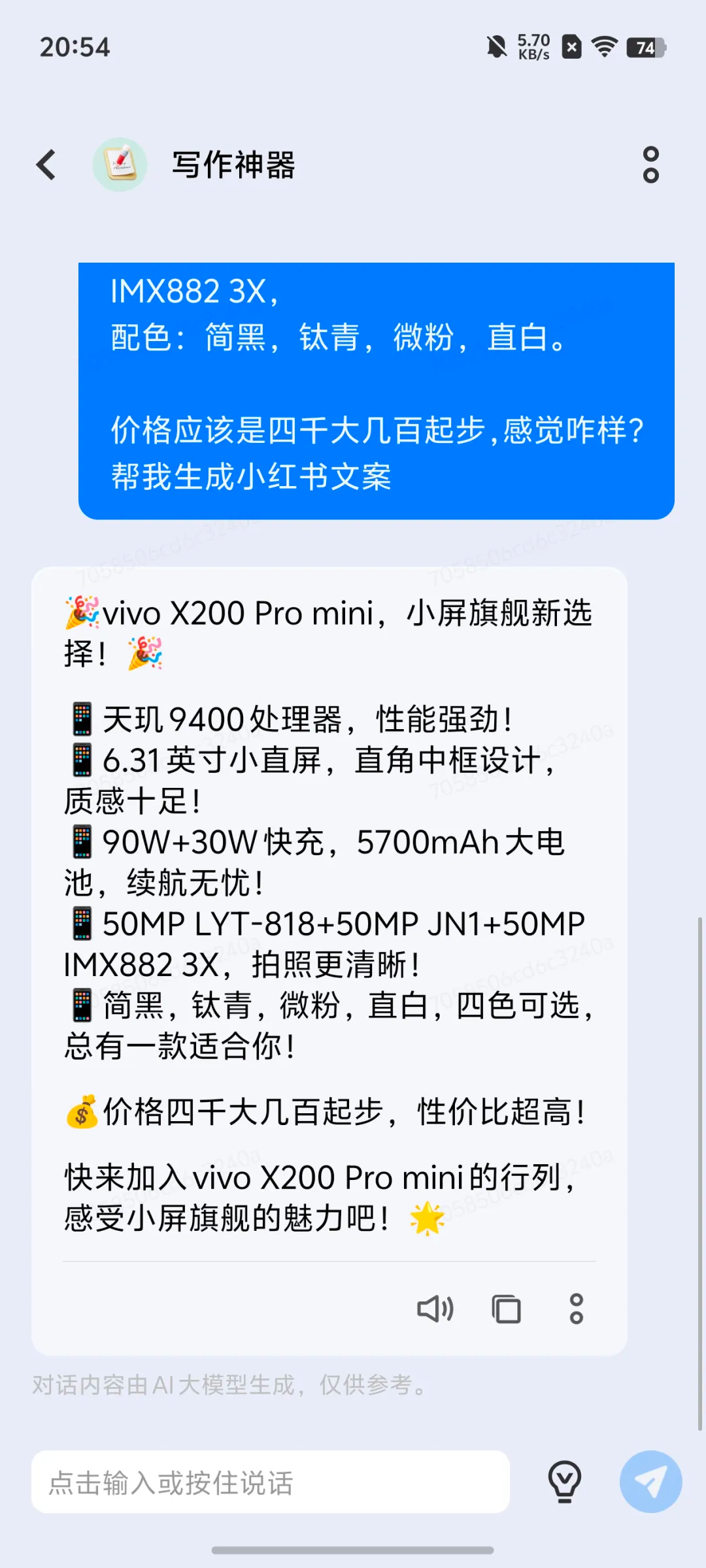Open more options under the AI reply
The height and width of the screenshot is (1568, 706).
pyautogui.click(x=576, y=1309)
